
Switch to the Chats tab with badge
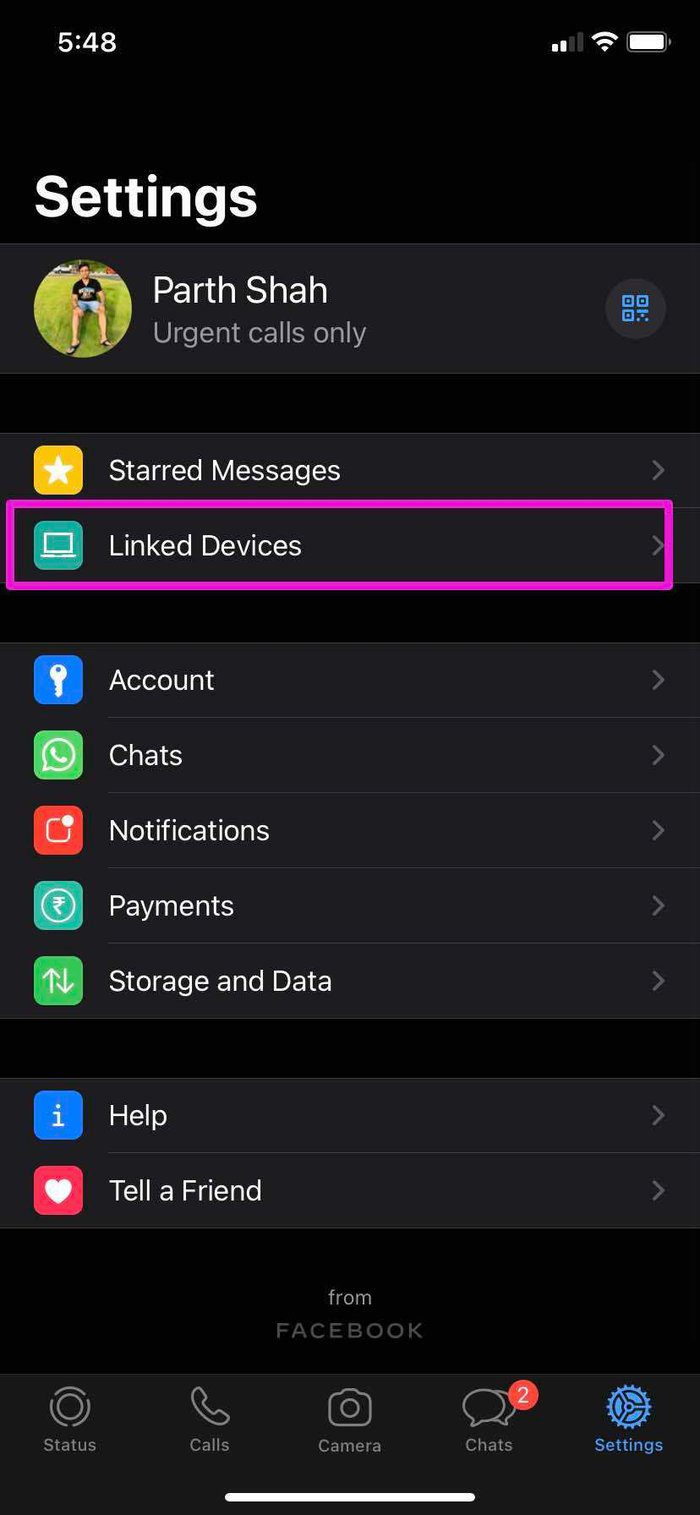[x=490, y=1420]
